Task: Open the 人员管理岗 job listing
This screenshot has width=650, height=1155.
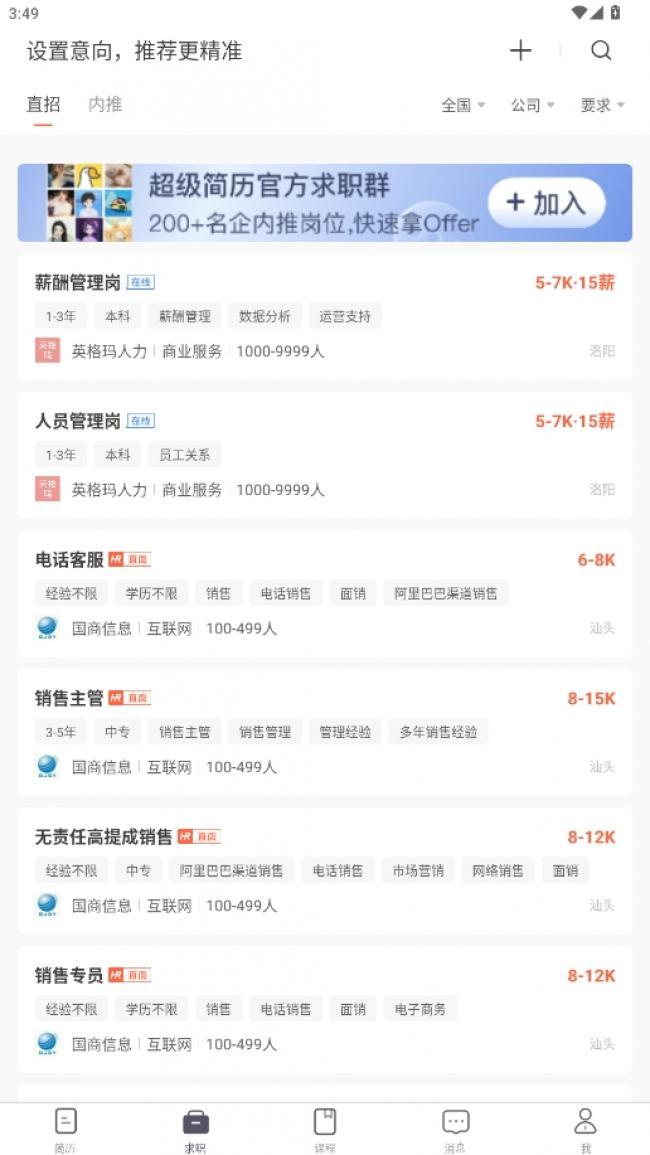Action: coord(325,455)
